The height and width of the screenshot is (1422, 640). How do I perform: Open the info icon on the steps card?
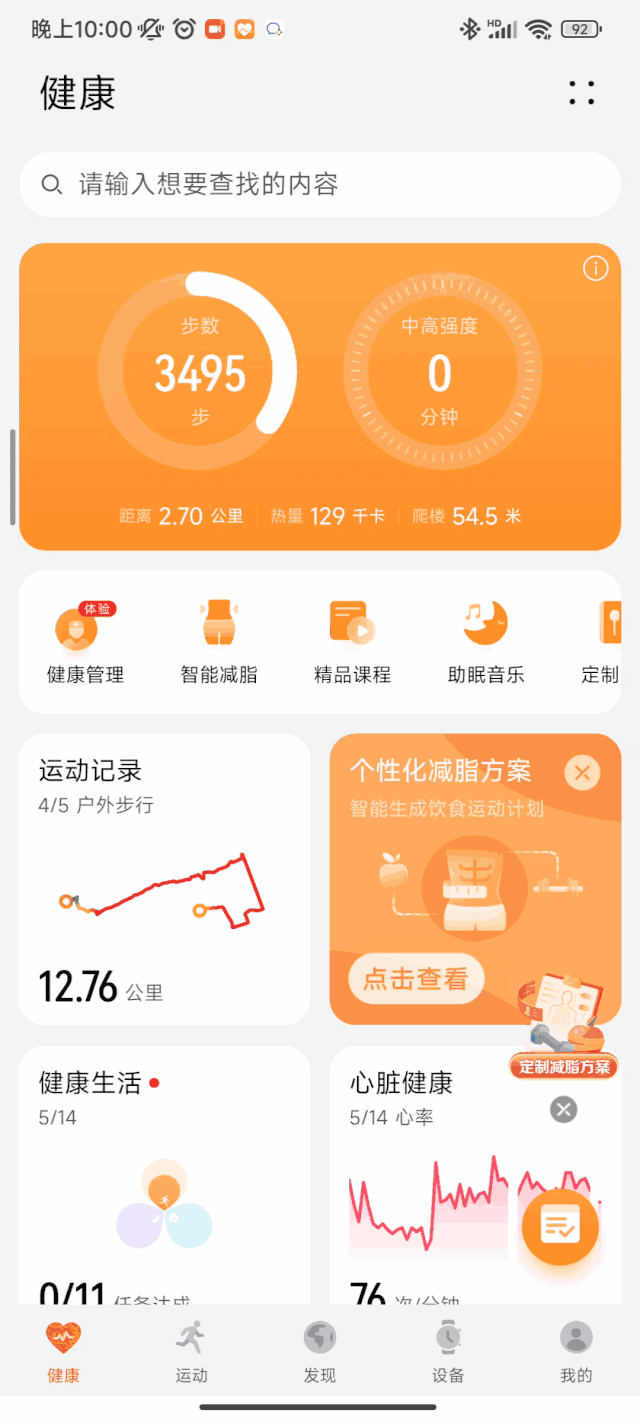pos(595,268)
